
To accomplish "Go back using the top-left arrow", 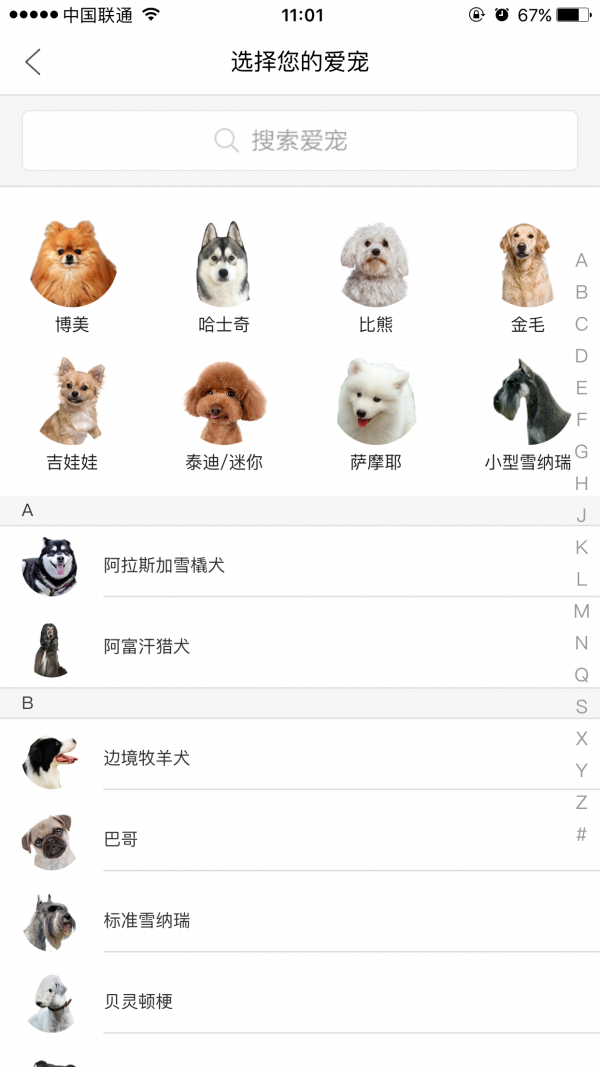I will click(x=33, y=62).
